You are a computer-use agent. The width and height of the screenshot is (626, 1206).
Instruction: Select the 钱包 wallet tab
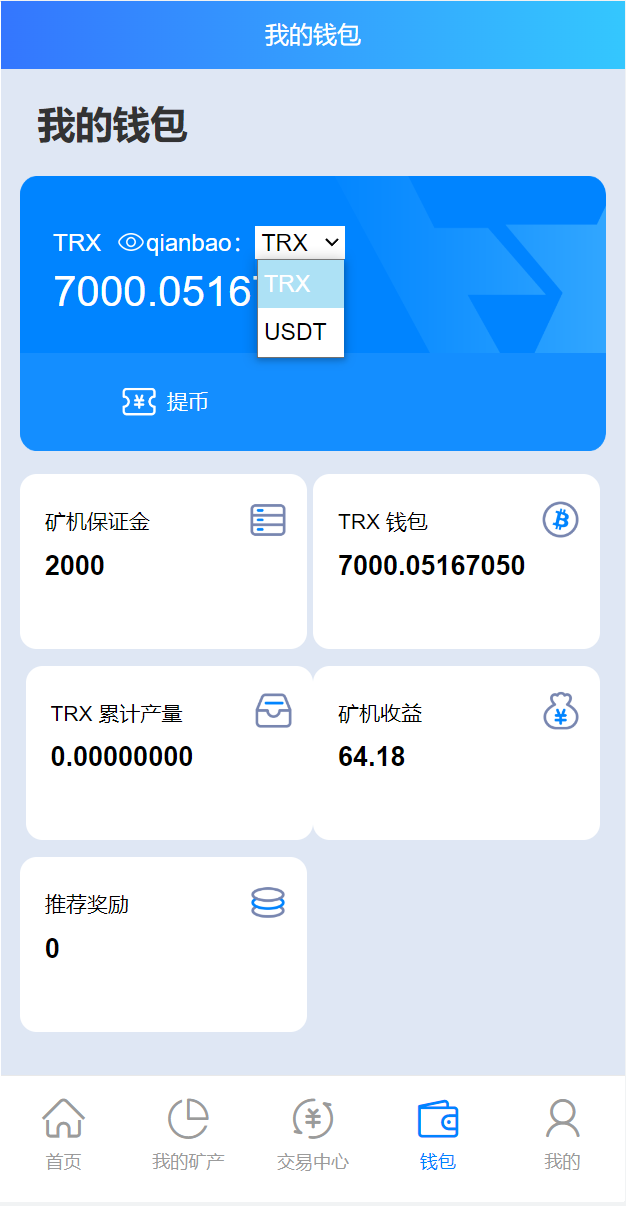click(x=438, y=1134)
